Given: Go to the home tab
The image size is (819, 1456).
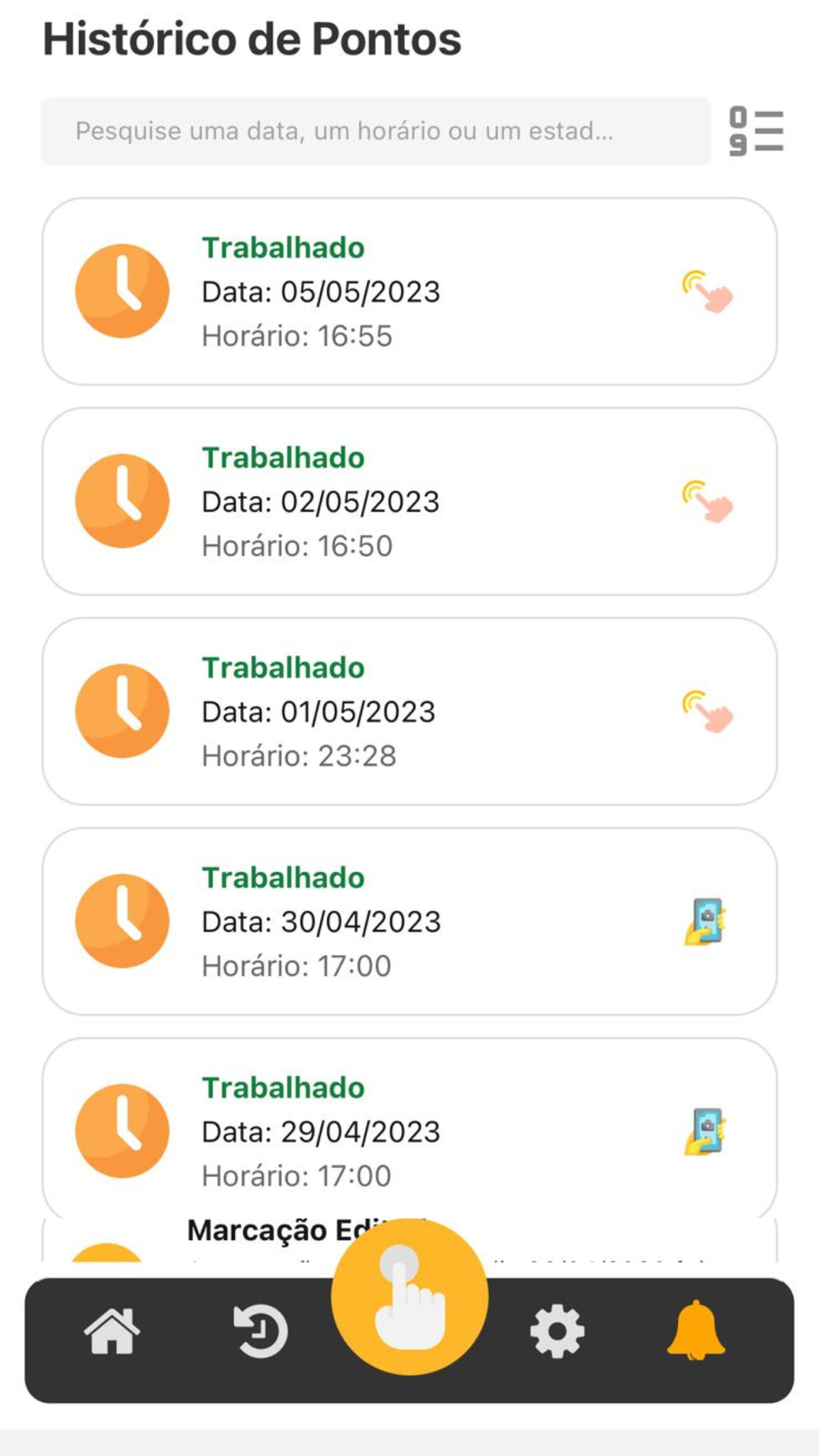Looking at the screenshot, I should tap(112, 1332).
